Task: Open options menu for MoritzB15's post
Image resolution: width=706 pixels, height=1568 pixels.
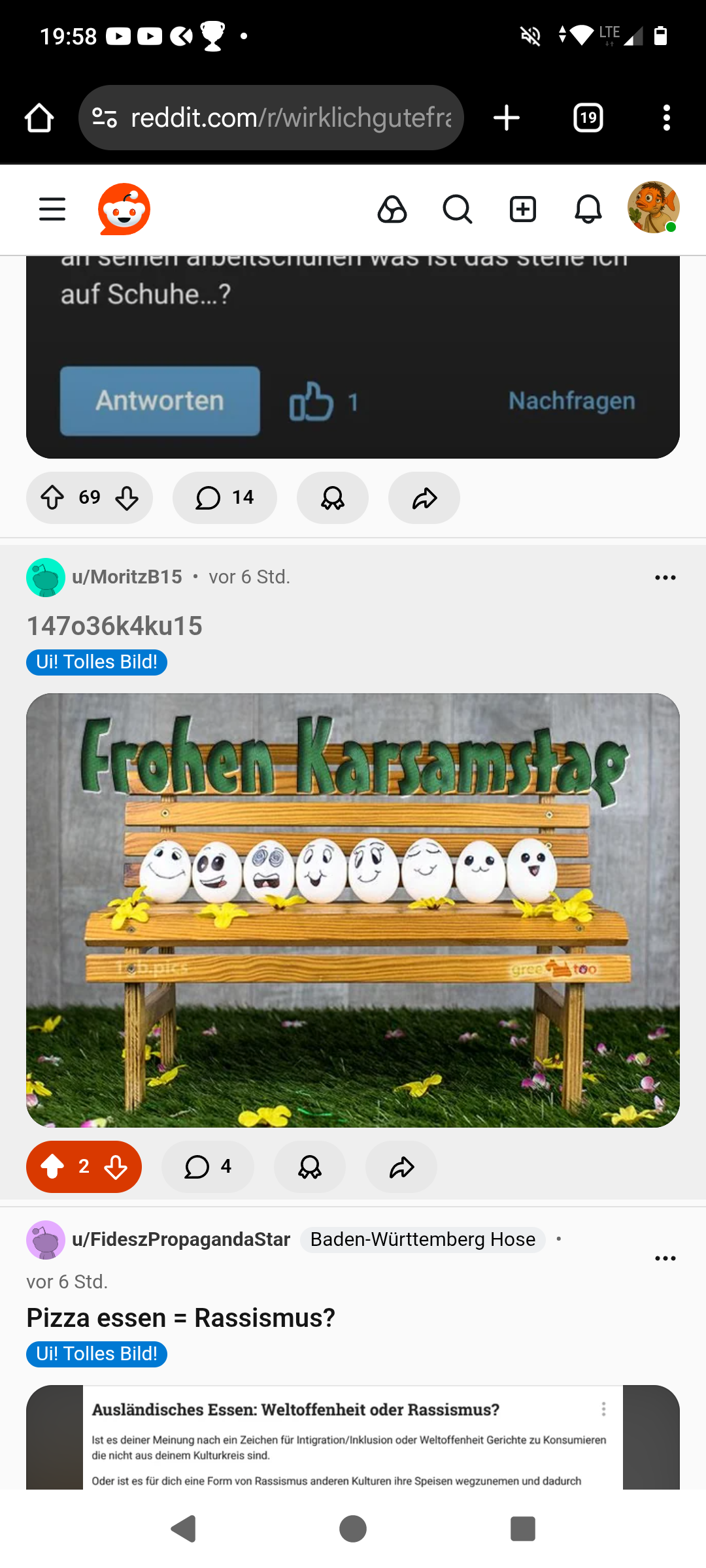Action: coord(665,577)
